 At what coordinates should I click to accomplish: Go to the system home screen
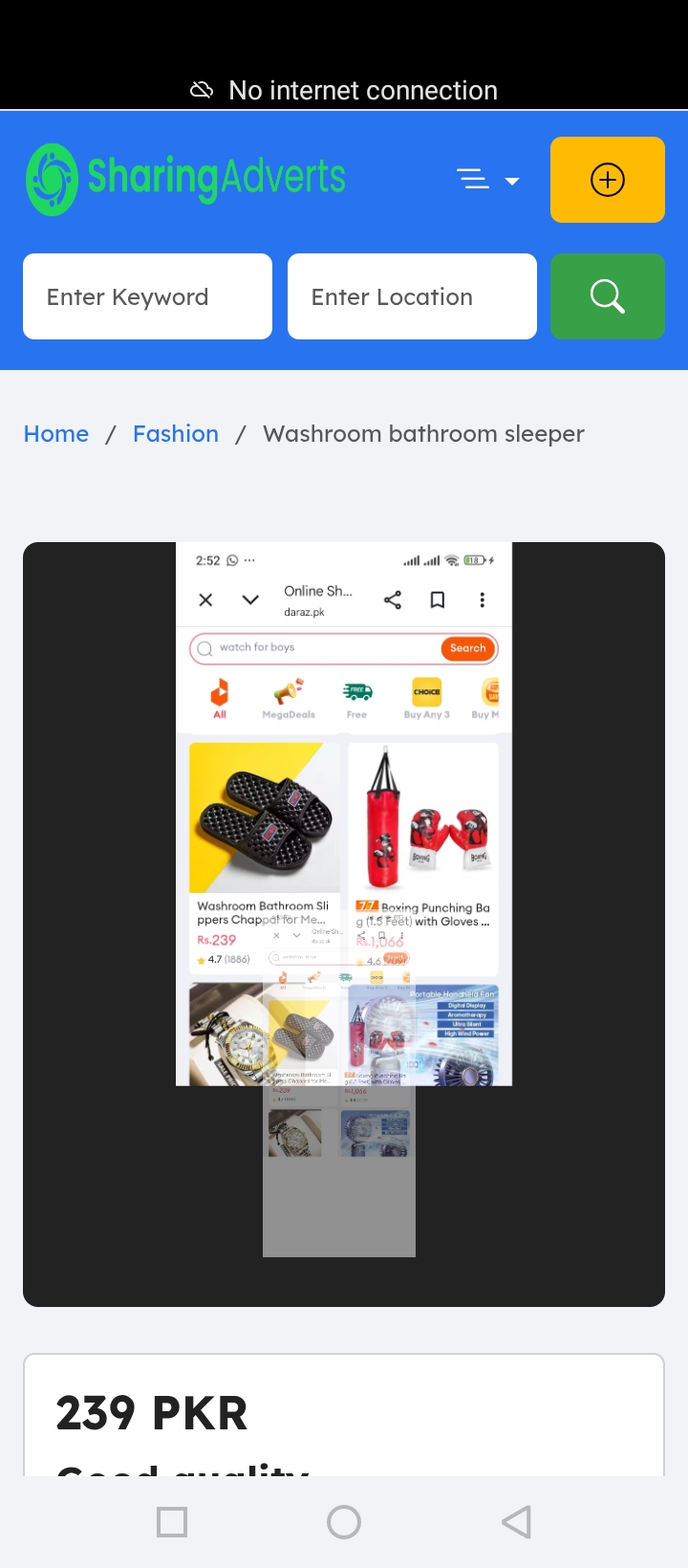(344, 1522)
